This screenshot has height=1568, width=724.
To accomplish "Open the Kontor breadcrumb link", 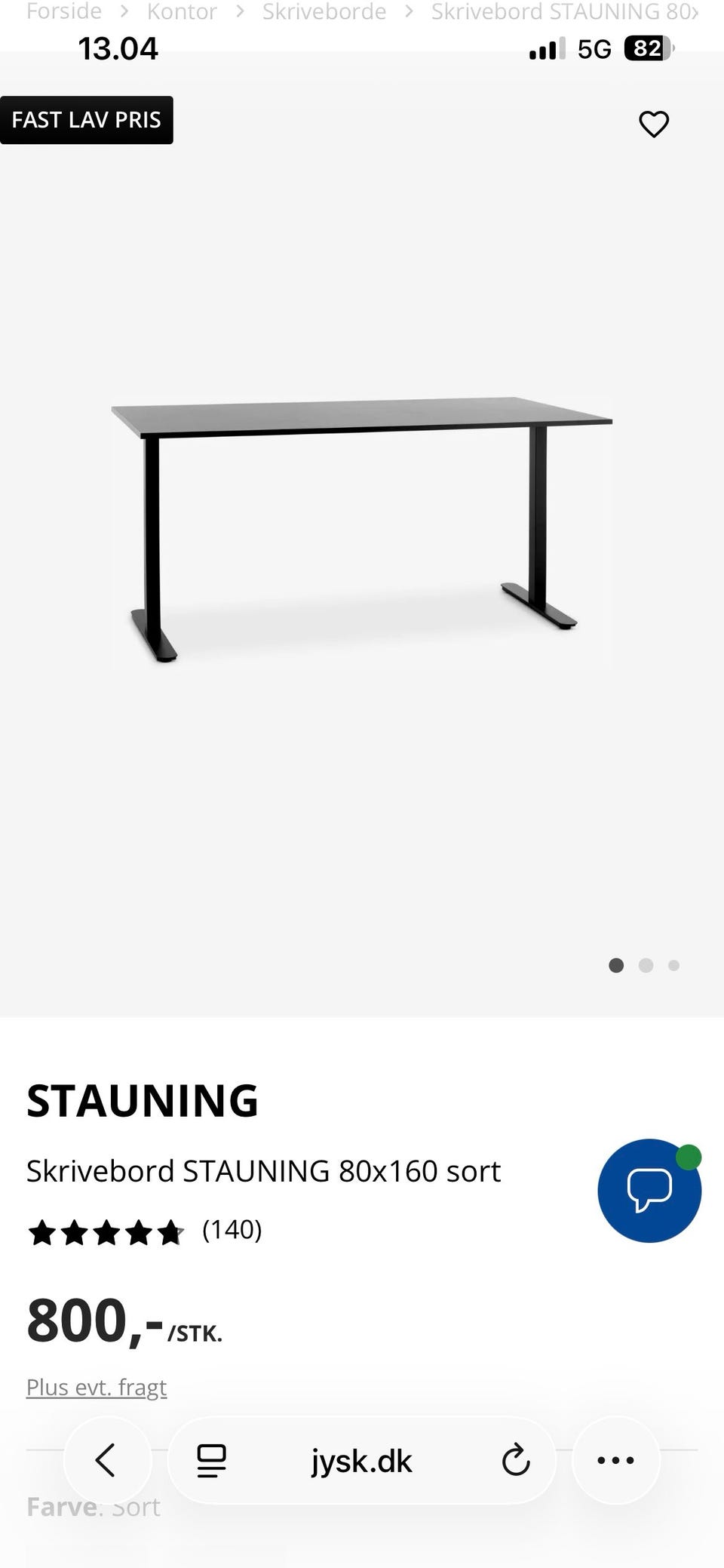I will (182, 11).
